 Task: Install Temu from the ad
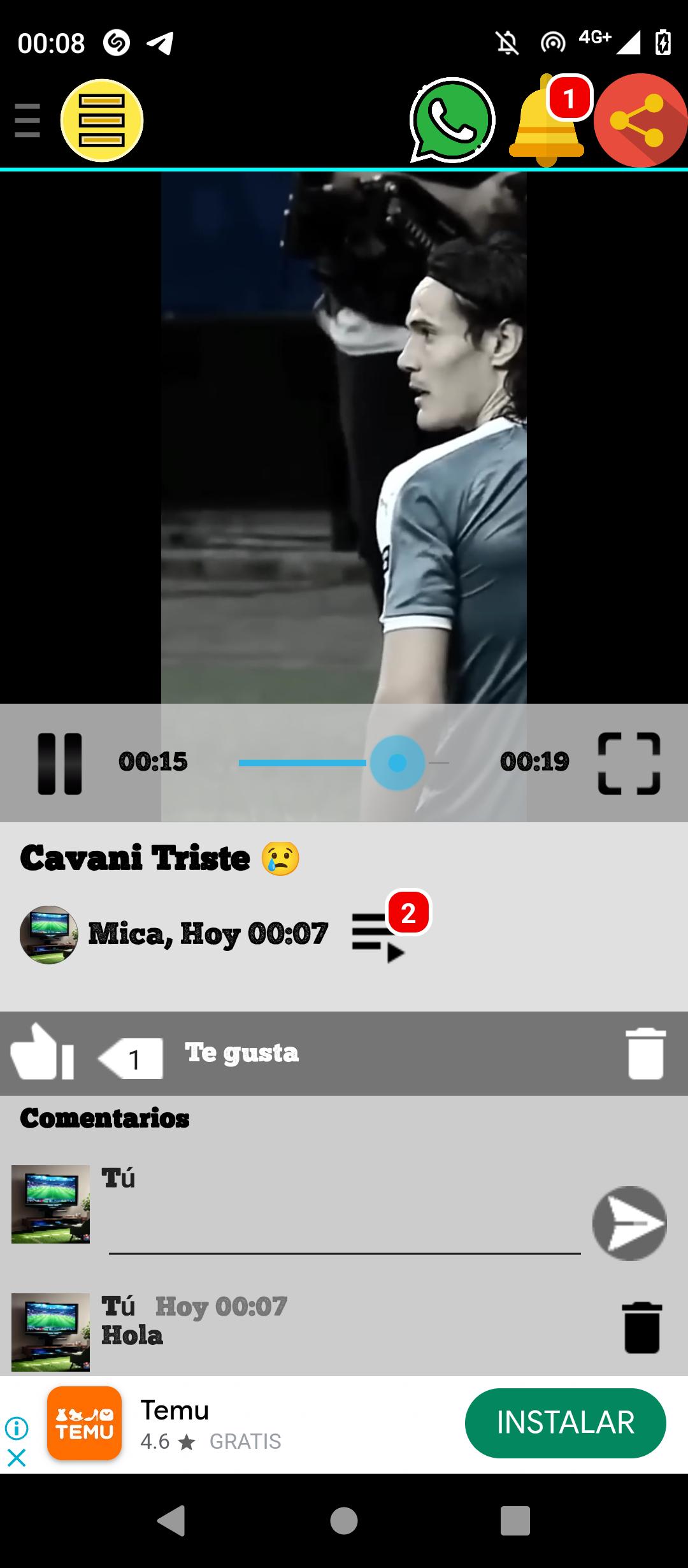(565, 1423)
